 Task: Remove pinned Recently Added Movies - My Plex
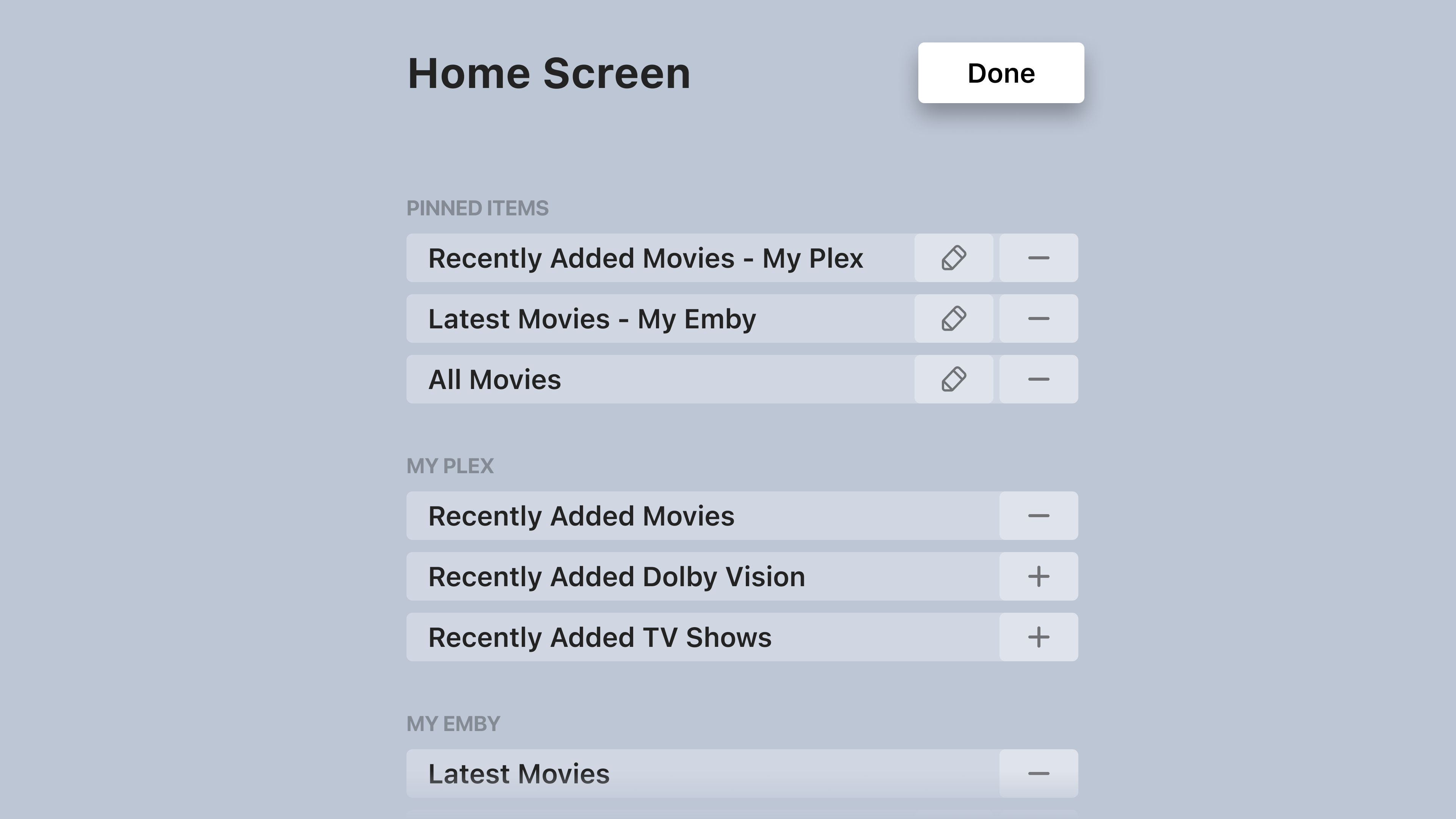click(1038, 258)
